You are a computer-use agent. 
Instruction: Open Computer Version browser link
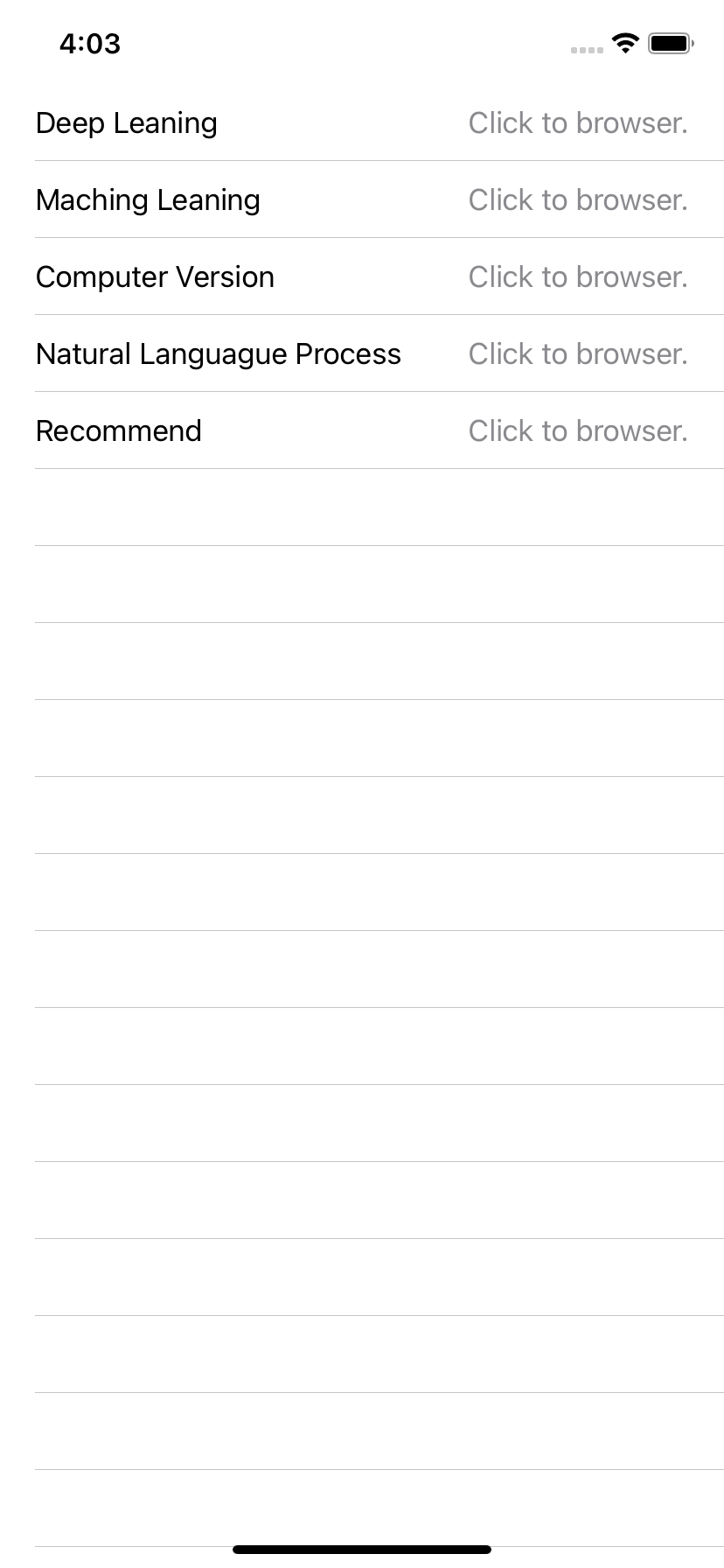(x=578, y=276)
